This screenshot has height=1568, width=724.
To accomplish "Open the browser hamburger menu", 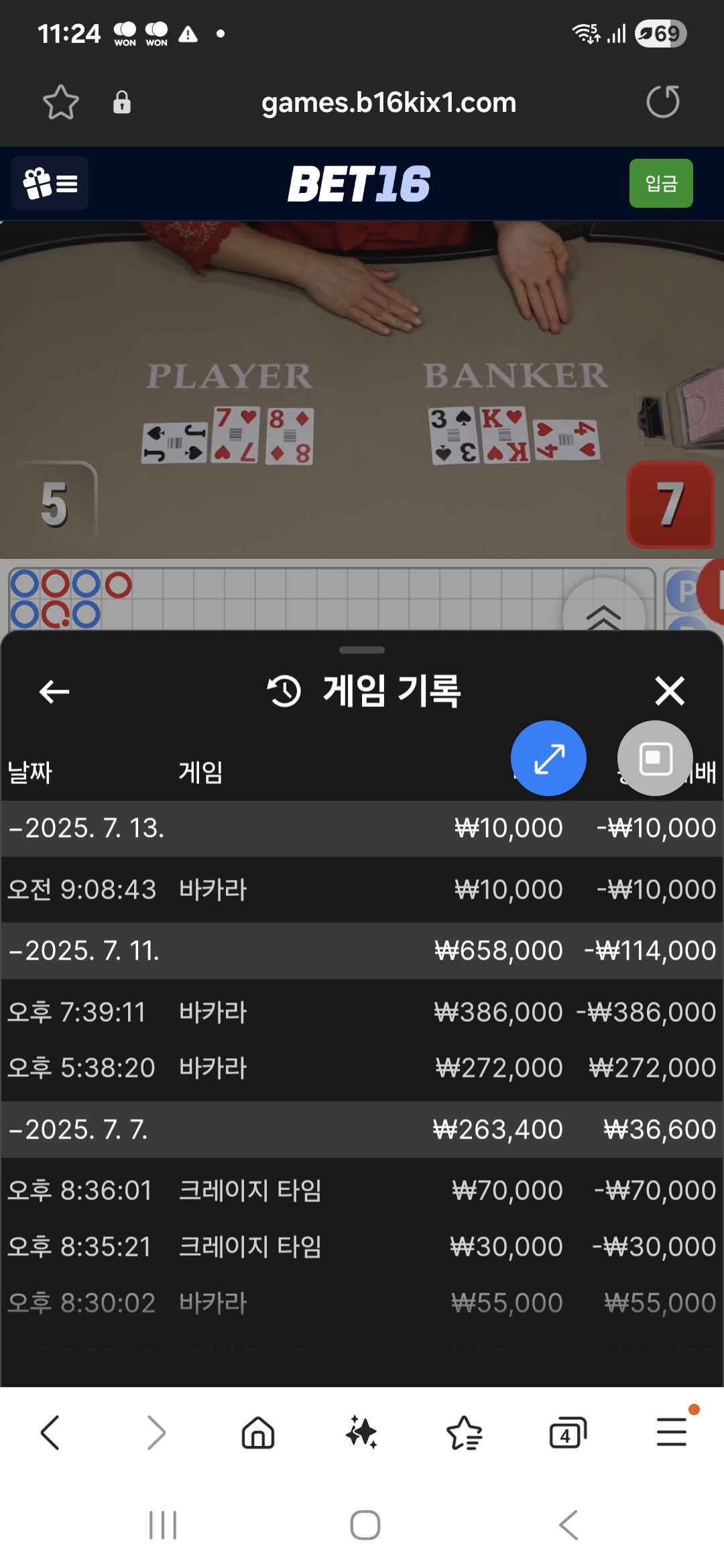I will tap(671, 1432).
